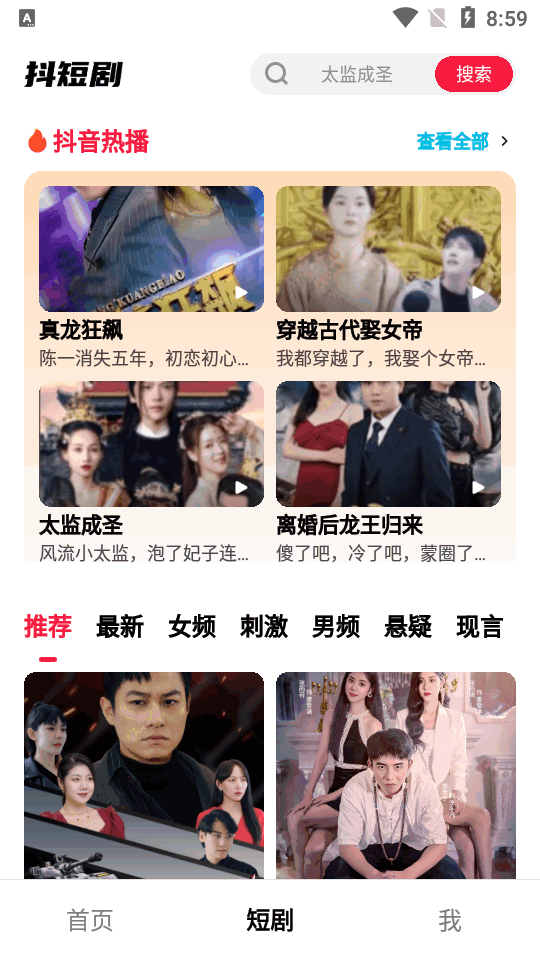The height and width of the screenshot is (960, 540).
Task: Open 查看全部 to view all hot dramas
Action: coord(463,141)
